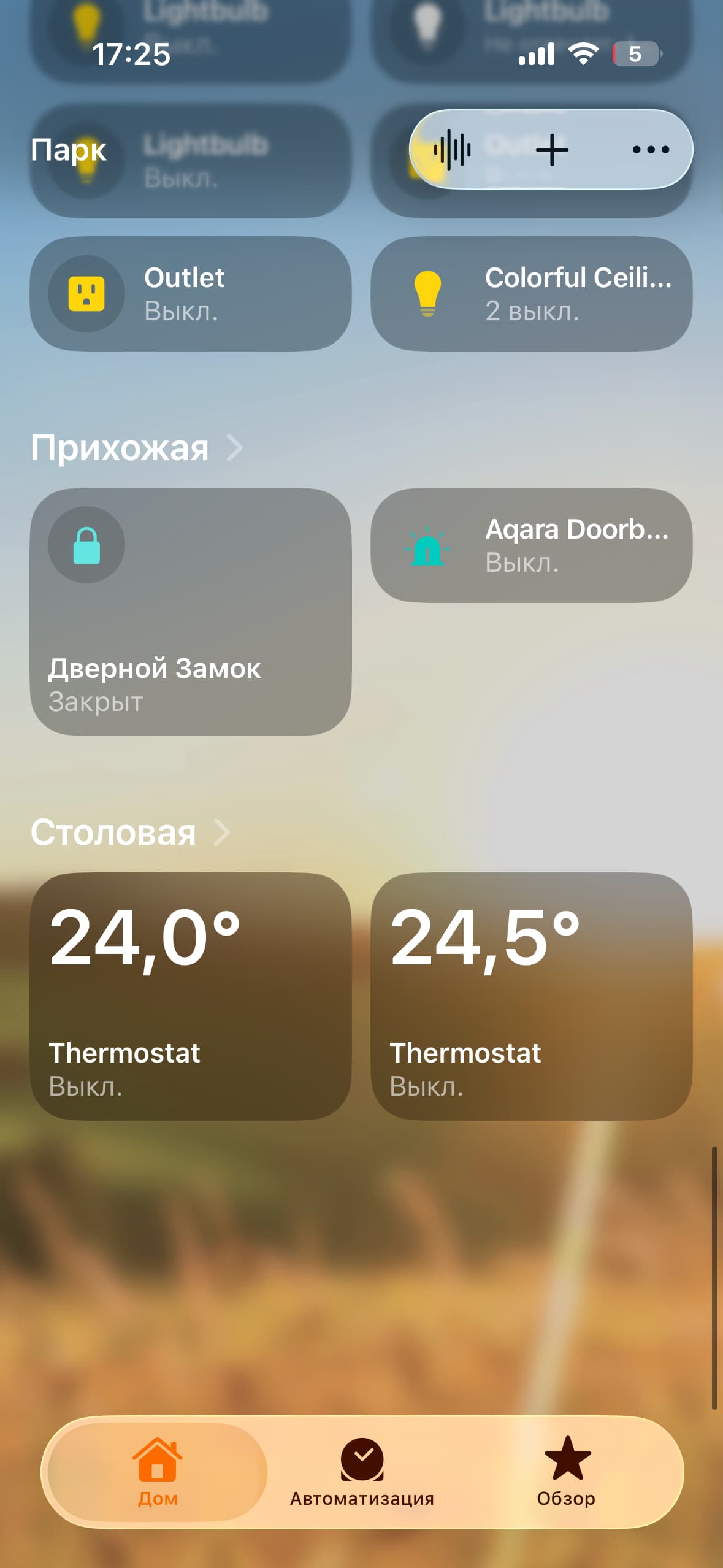The height and width of the screenshot is (1568, 723).
Task: Switch to the Обзор tab
Action: click(566, 1472)
